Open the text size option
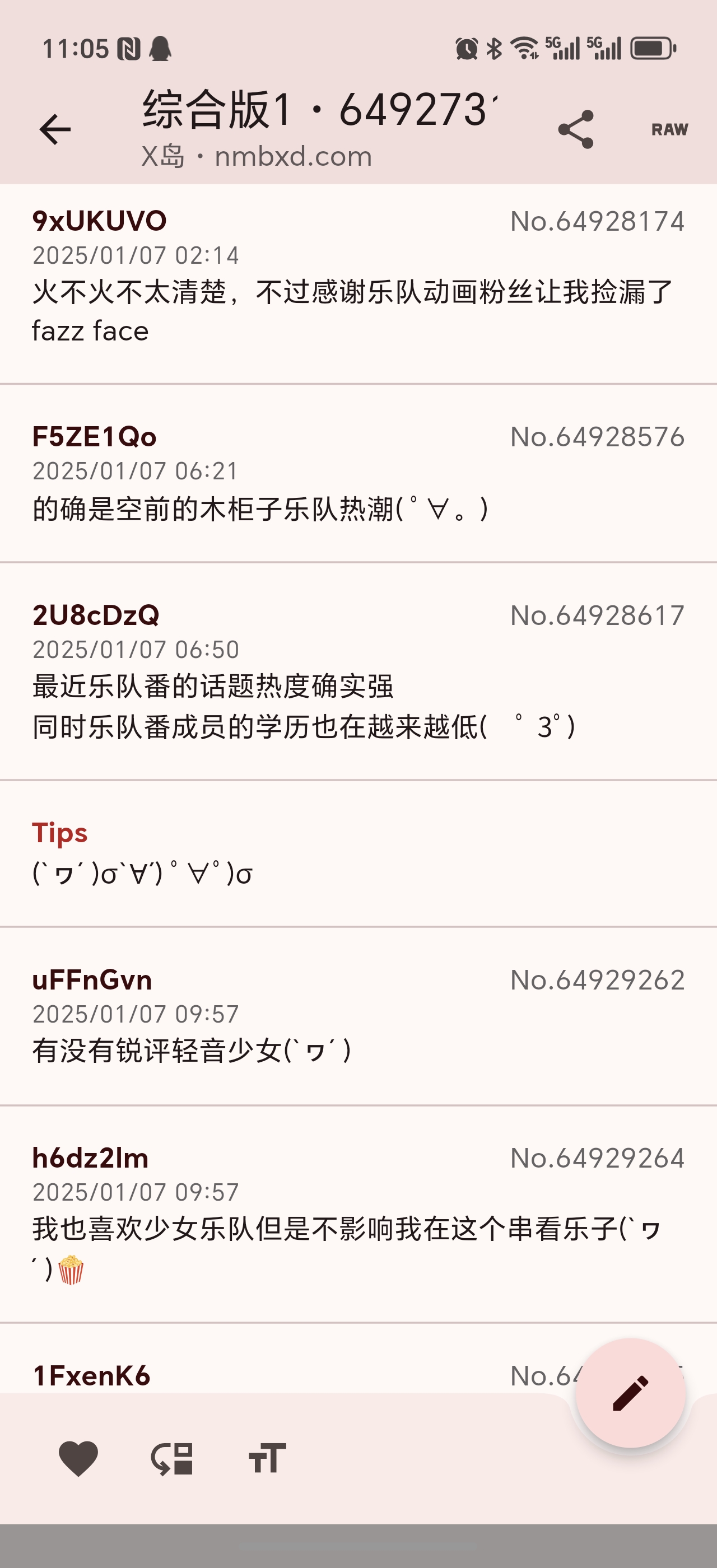The width and height of the screenshot is (717, 1568). point(267,1458)
